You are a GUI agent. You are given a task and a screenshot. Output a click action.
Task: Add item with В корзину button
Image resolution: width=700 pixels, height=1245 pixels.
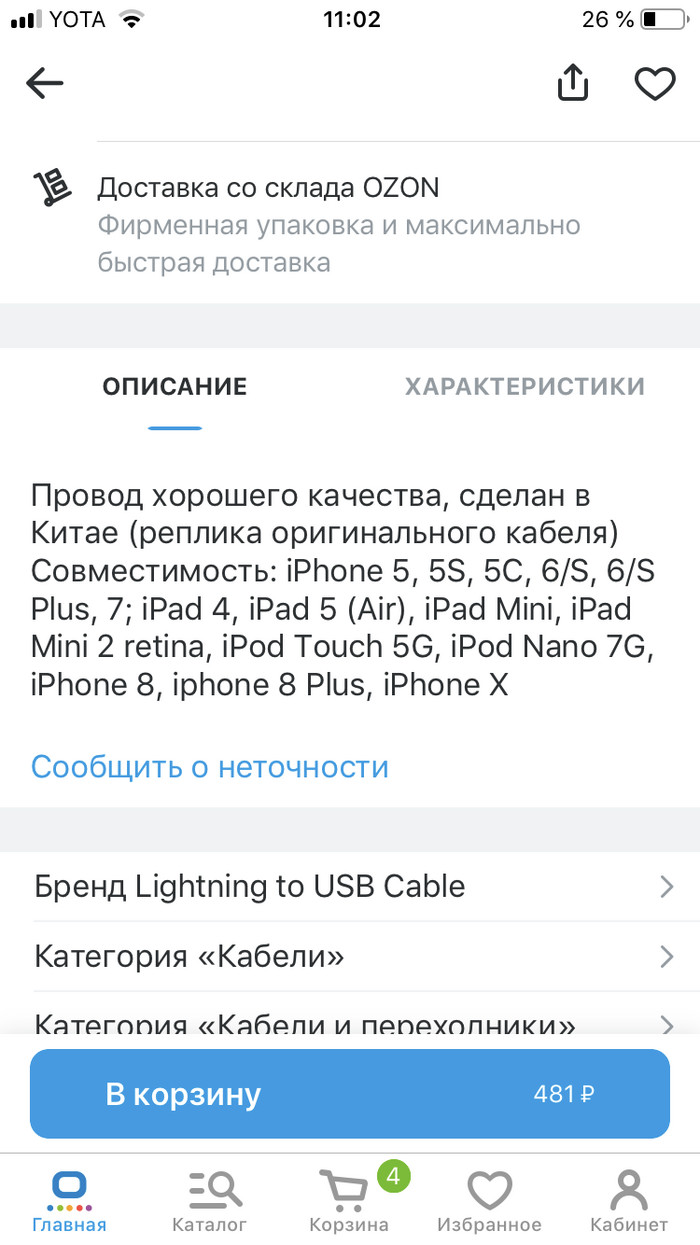[350, 1094]
